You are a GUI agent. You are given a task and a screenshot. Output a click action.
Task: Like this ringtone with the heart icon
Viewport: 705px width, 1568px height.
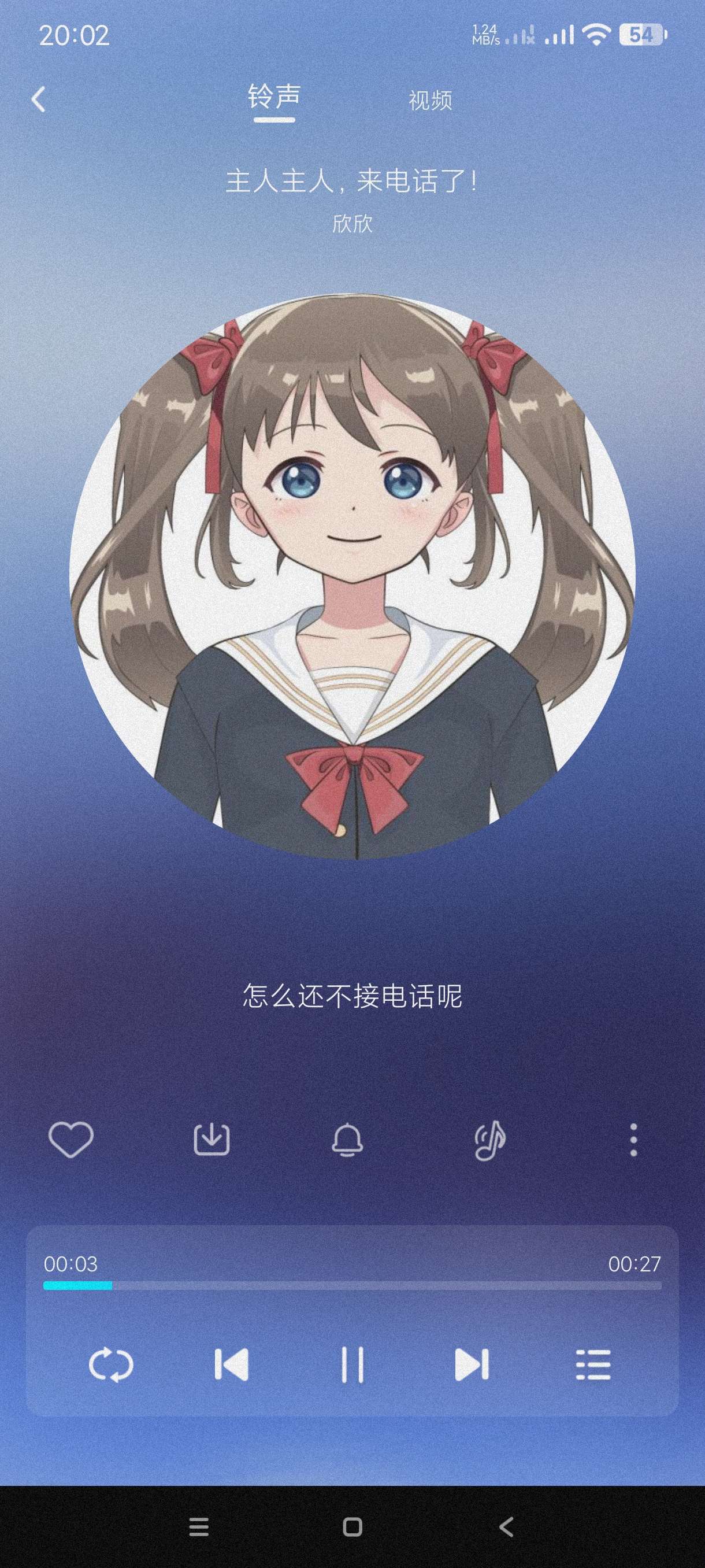click(x=70, y=1139)
